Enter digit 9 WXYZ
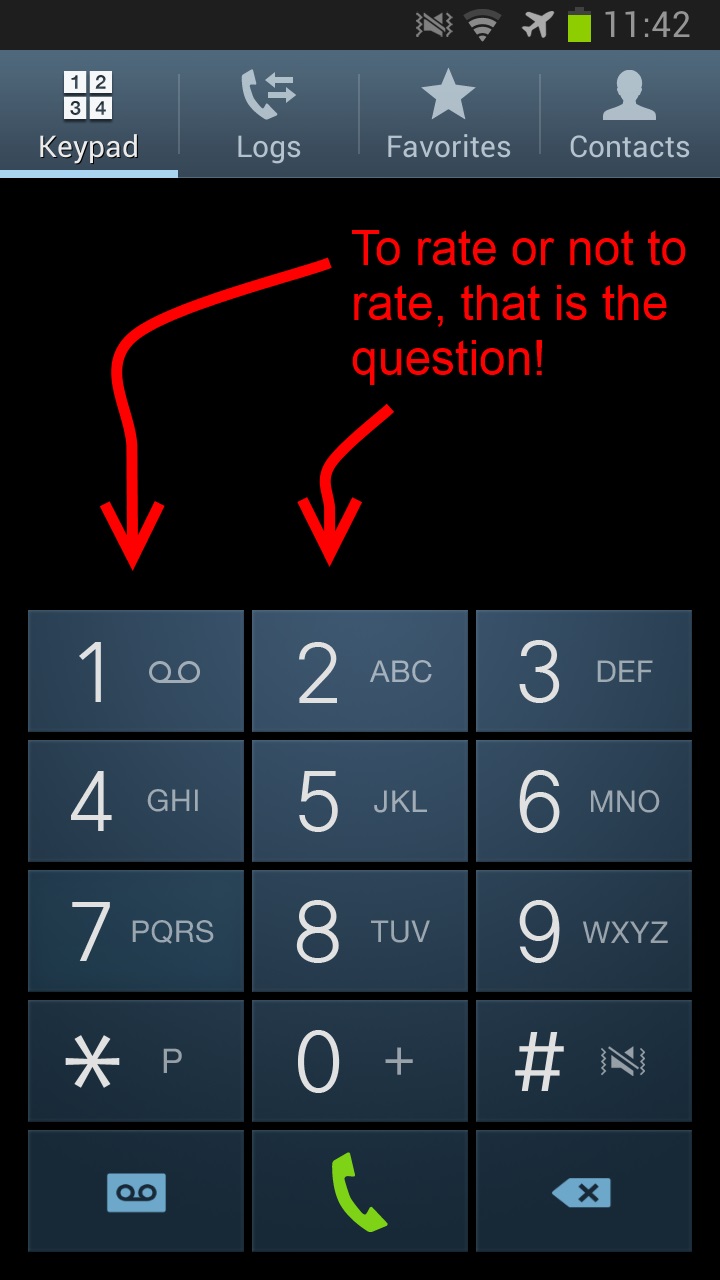Image resolution: width=720 pixels, height=1280 pixels. (584, 931)
